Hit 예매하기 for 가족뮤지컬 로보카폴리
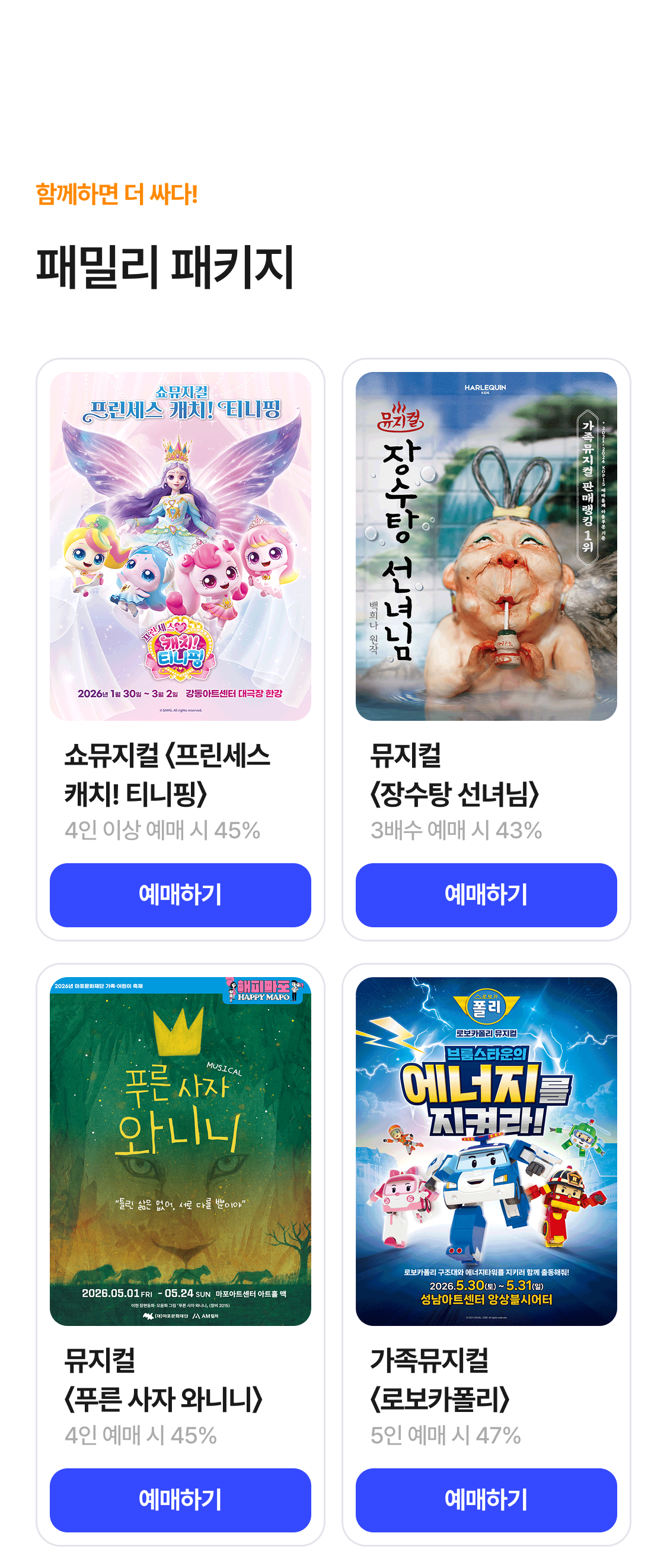 [x=486, y=1499]
